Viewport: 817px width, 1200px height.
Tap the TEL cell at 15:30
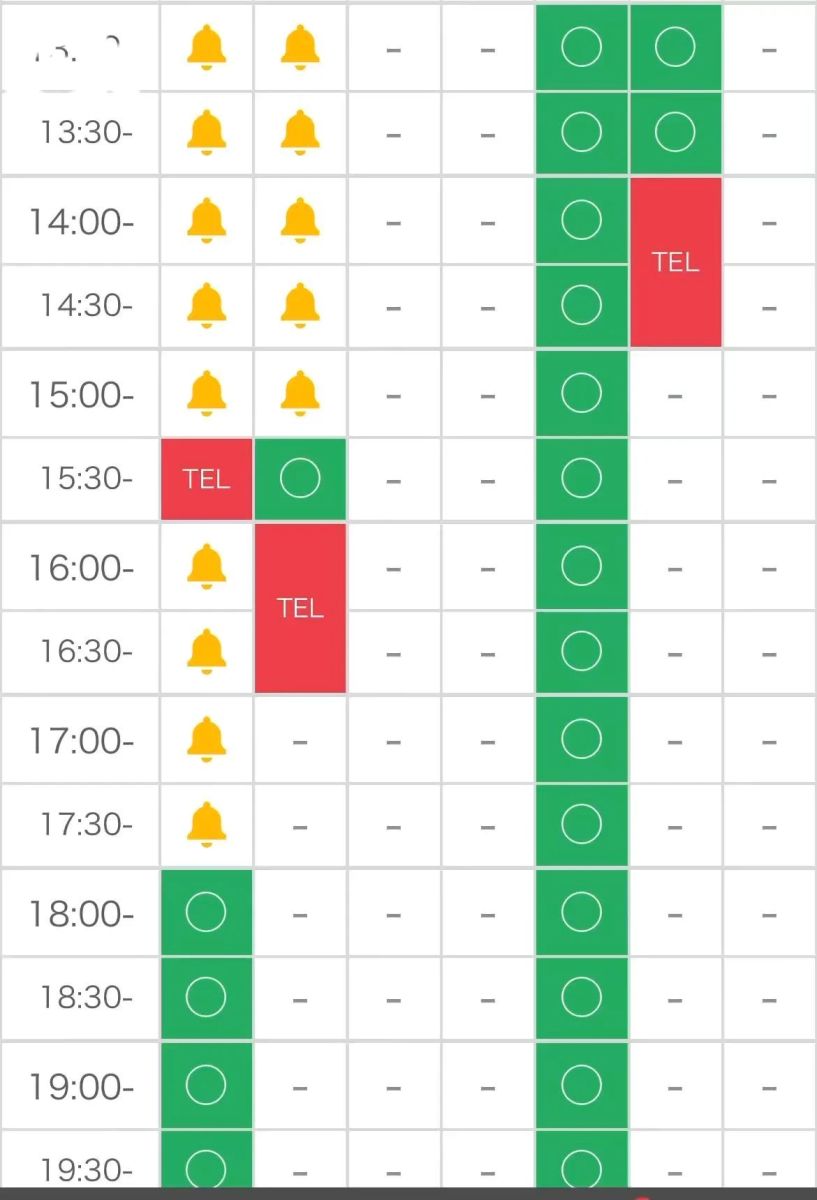tap(206, 479)
